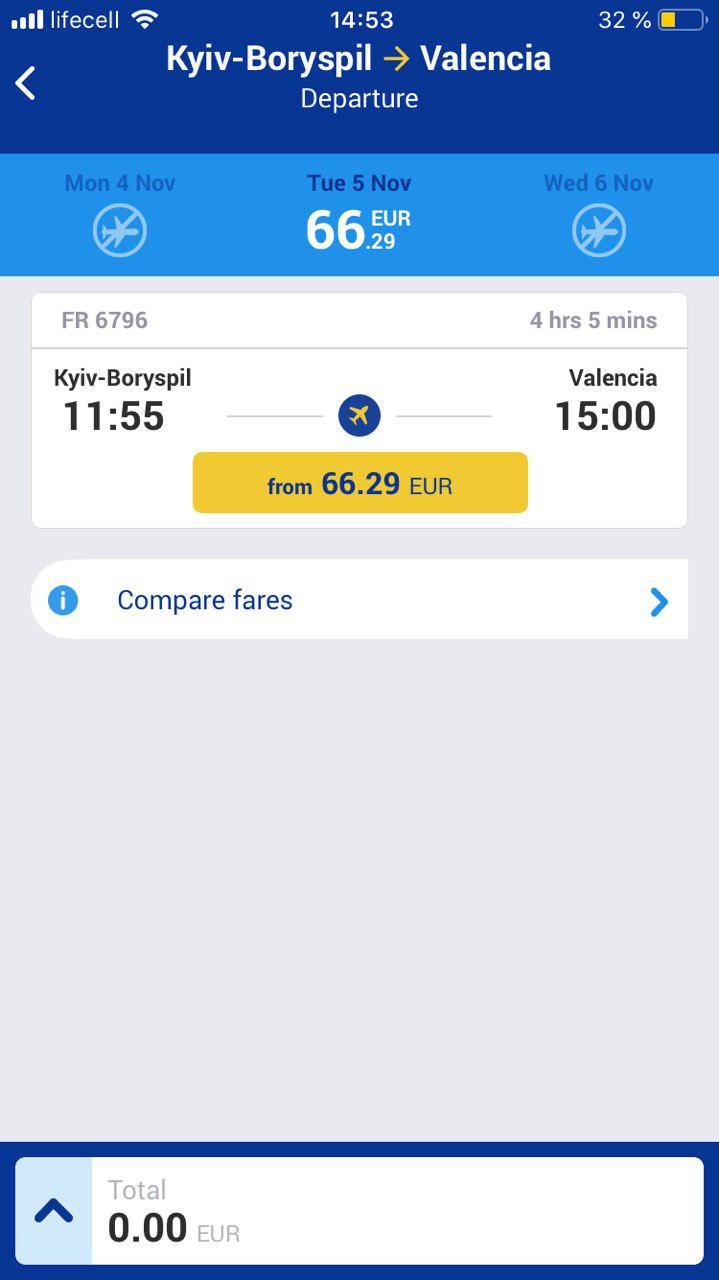Select the Wed 6 Nov date

598,214
